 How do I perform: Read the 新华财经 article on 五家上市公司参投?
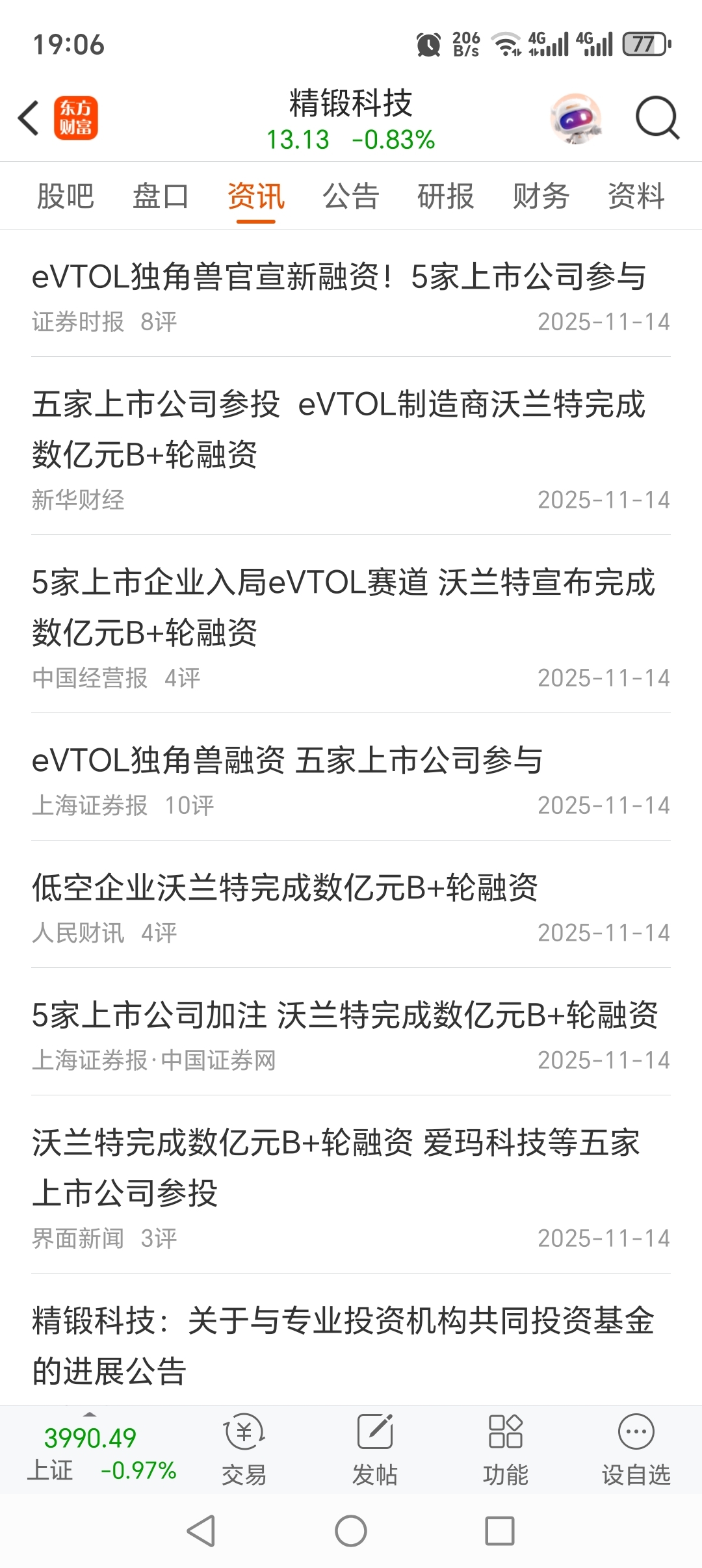pos(338,429)
